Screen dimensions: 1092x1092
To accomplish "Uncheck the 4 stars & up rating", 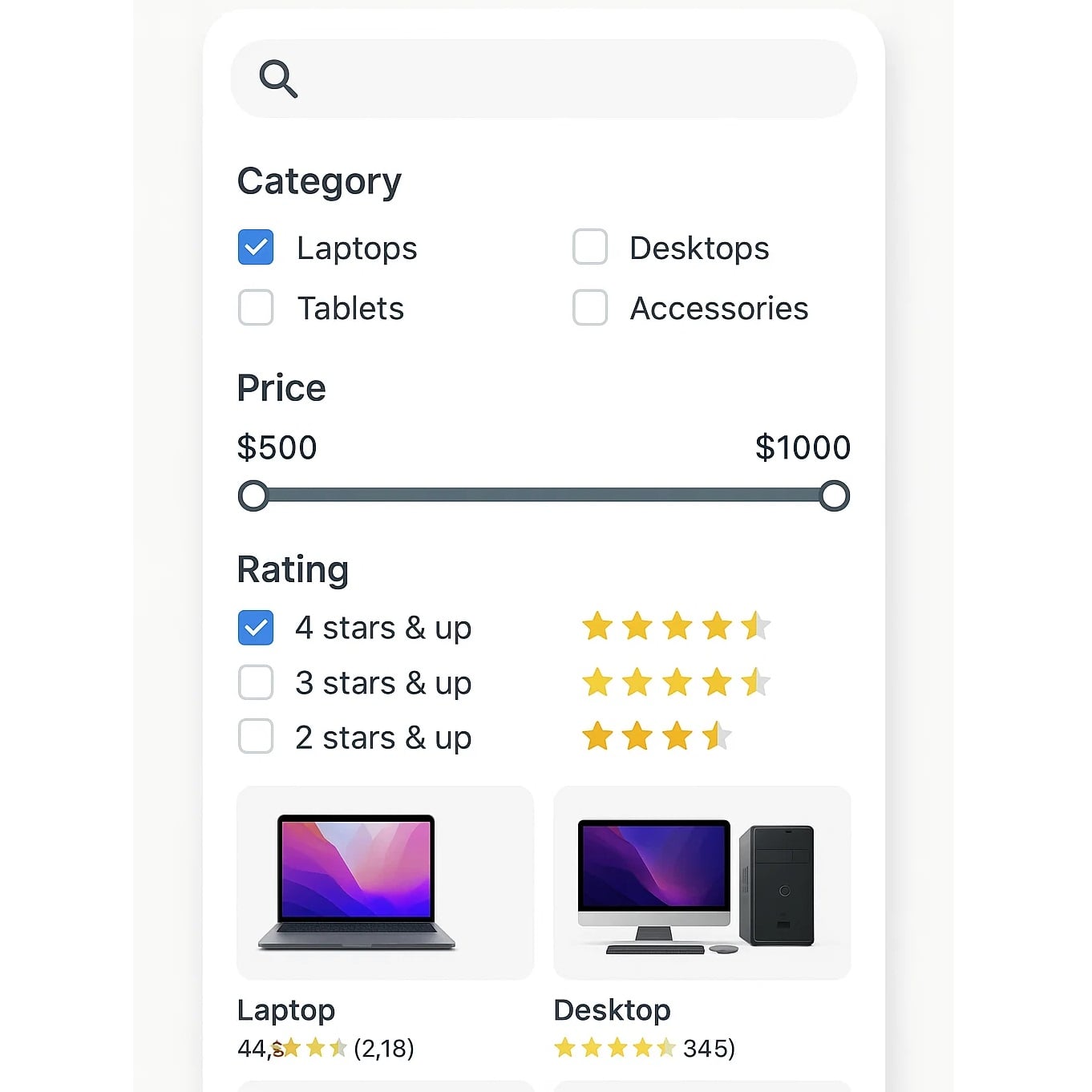I will pos(256,628).
